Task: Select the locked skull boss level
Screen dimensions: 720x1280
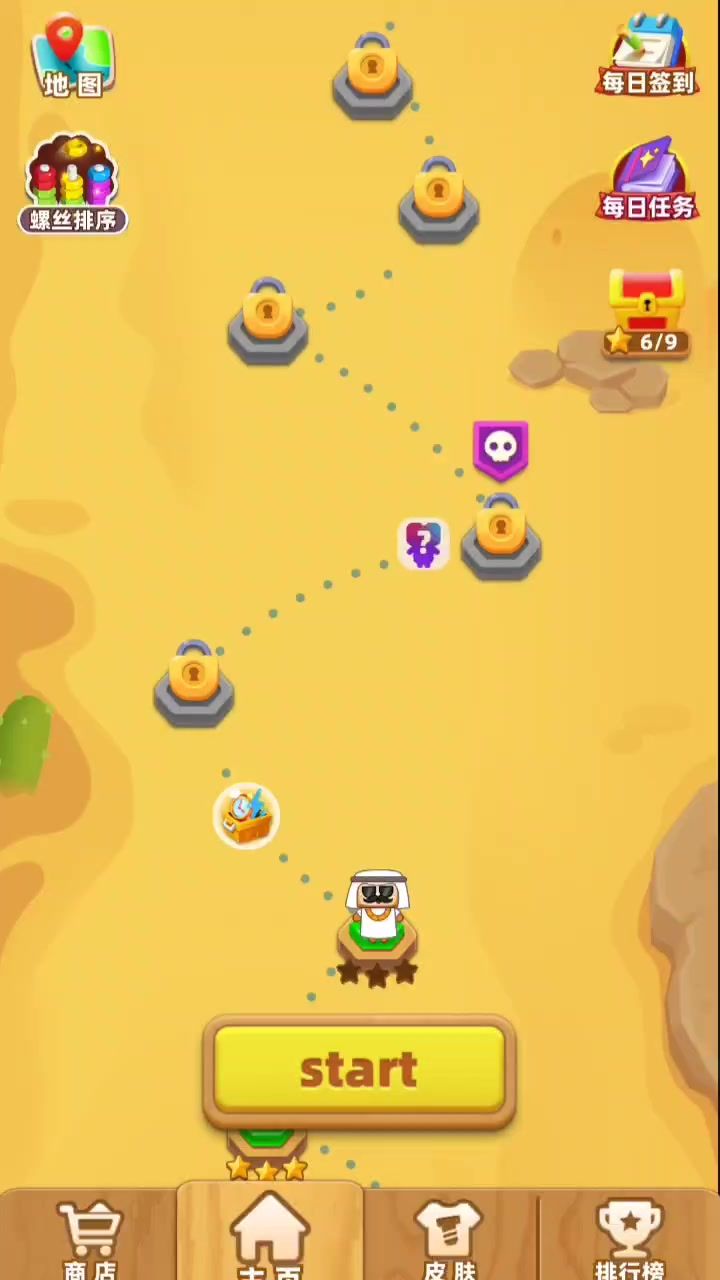Action: pos(500,540)
